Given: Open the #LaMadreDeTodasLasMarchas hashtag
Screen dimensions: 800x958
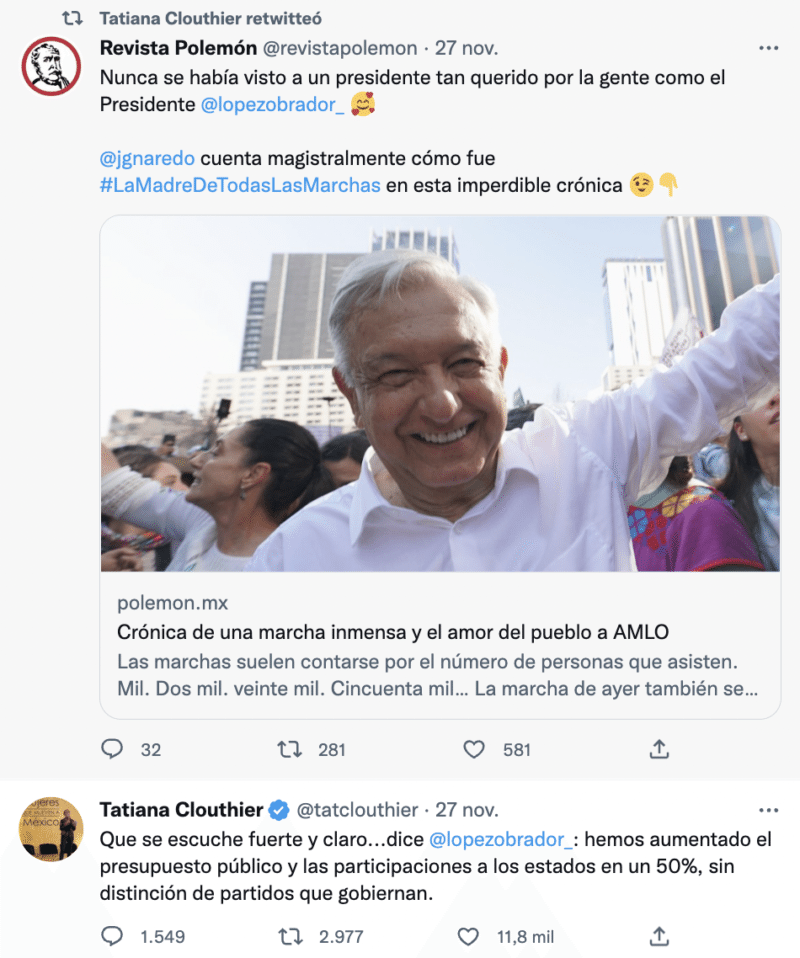Looking at the screenshot, I should tap(240, 185).
